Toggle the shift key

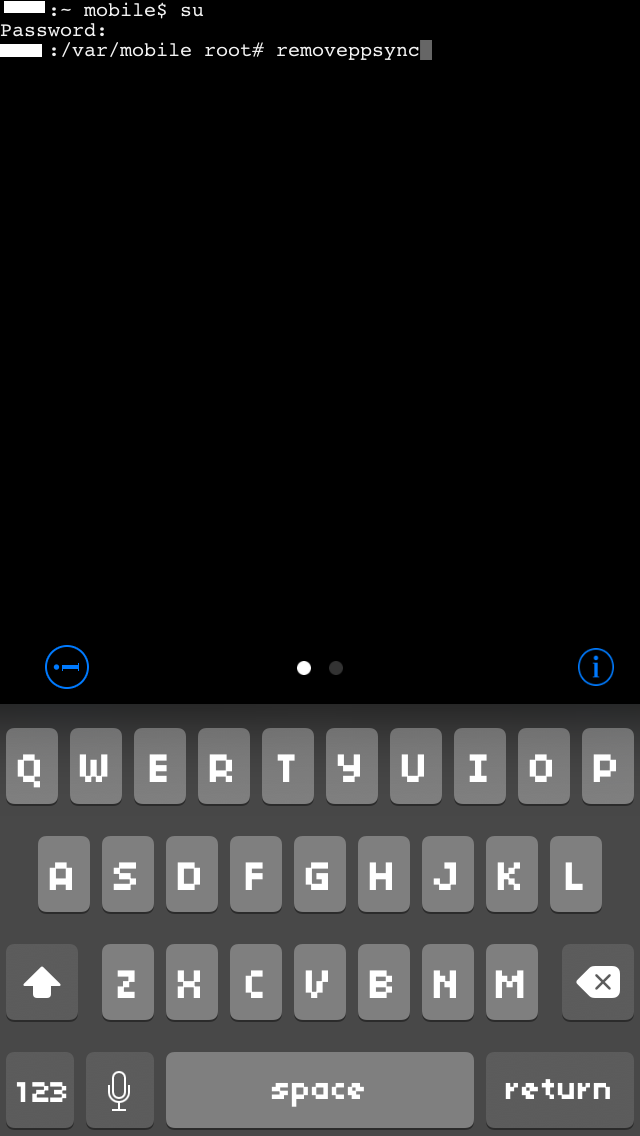[x=42, y=982]
